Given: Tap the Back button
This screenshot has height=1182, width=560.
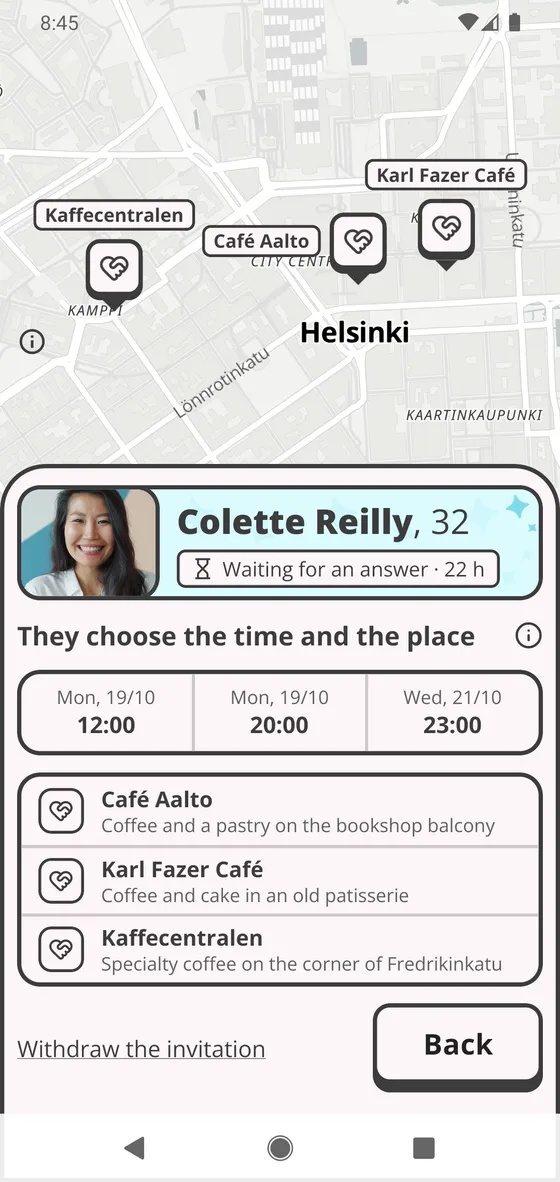Looking at the screenshot, I should pos(458,1045).
